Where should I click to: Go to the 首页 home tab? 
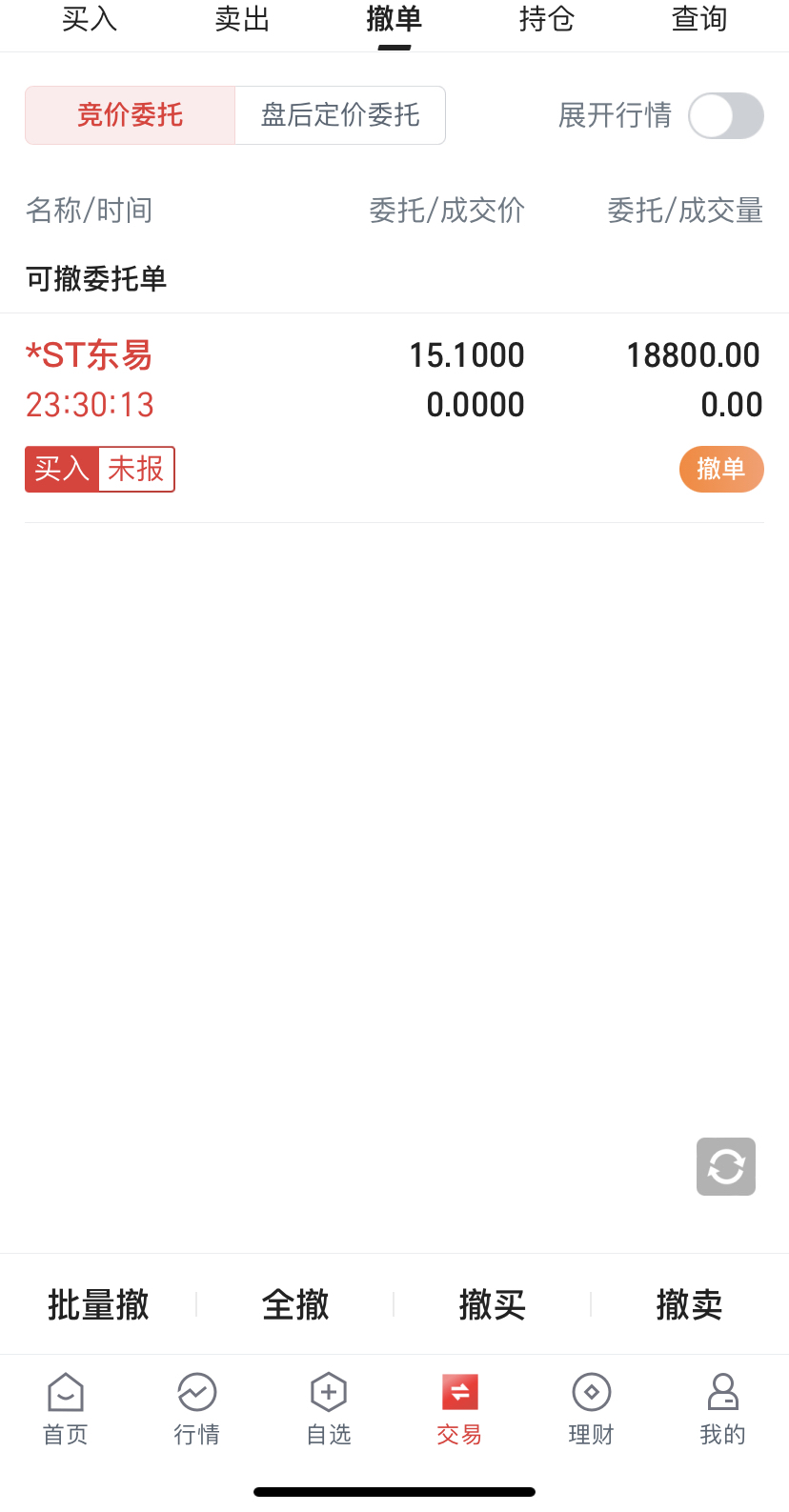[66, 1409]
